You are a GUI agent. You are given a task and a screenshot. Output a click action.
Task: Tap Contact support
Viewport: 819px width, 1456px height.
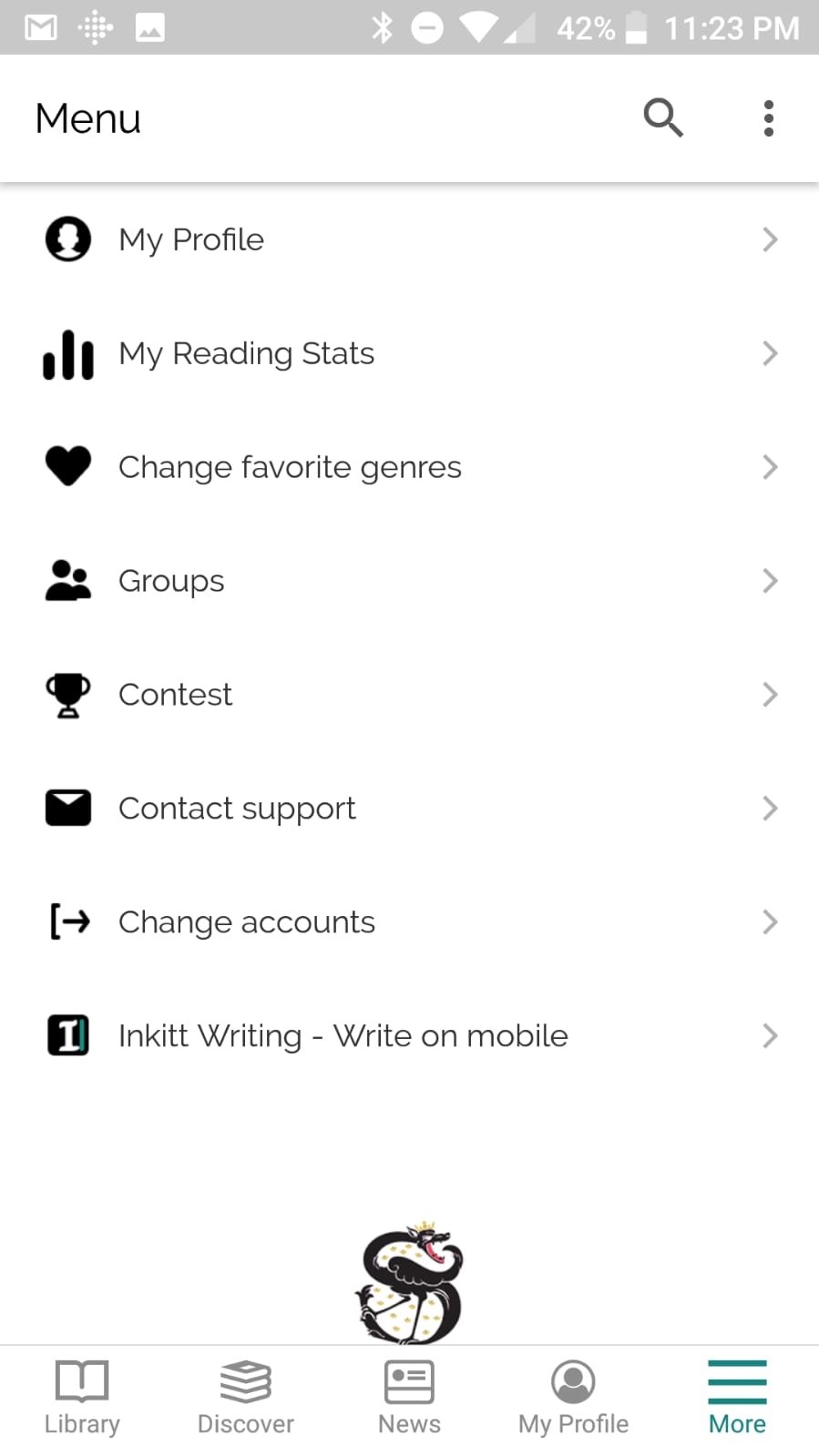click(410, 809)
